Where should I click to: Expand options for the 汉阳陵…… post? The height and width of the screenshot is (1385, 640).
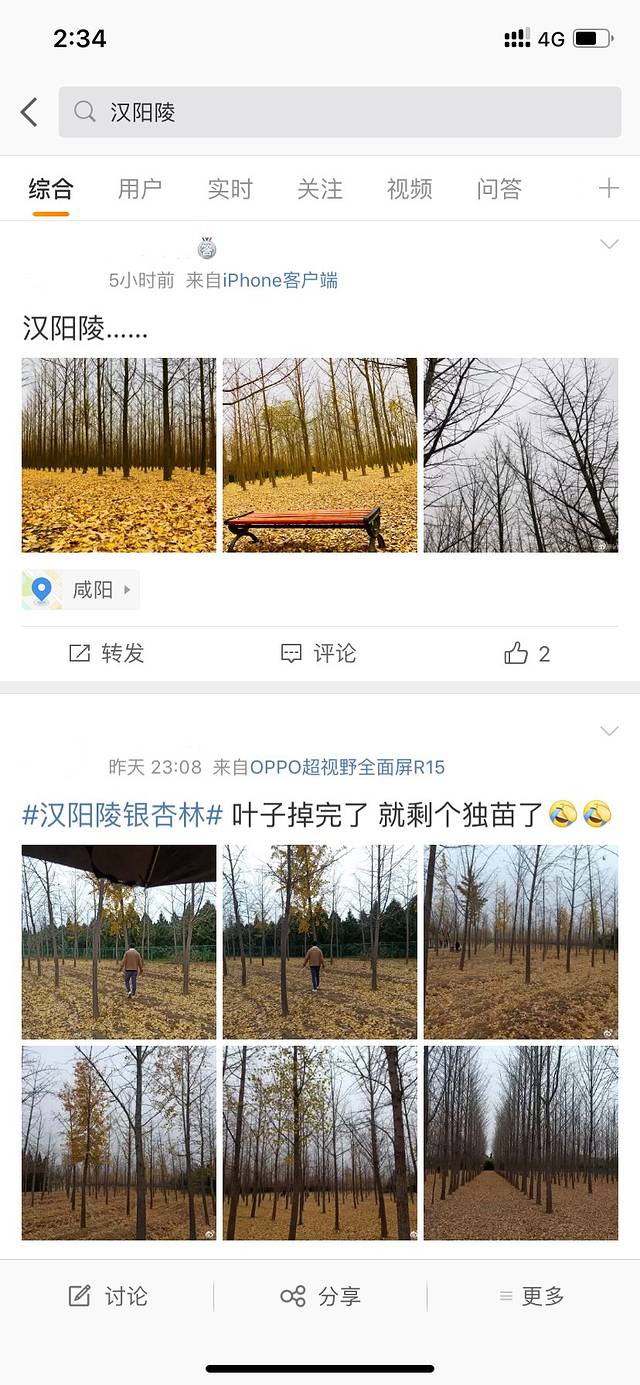tap(608, 245)
